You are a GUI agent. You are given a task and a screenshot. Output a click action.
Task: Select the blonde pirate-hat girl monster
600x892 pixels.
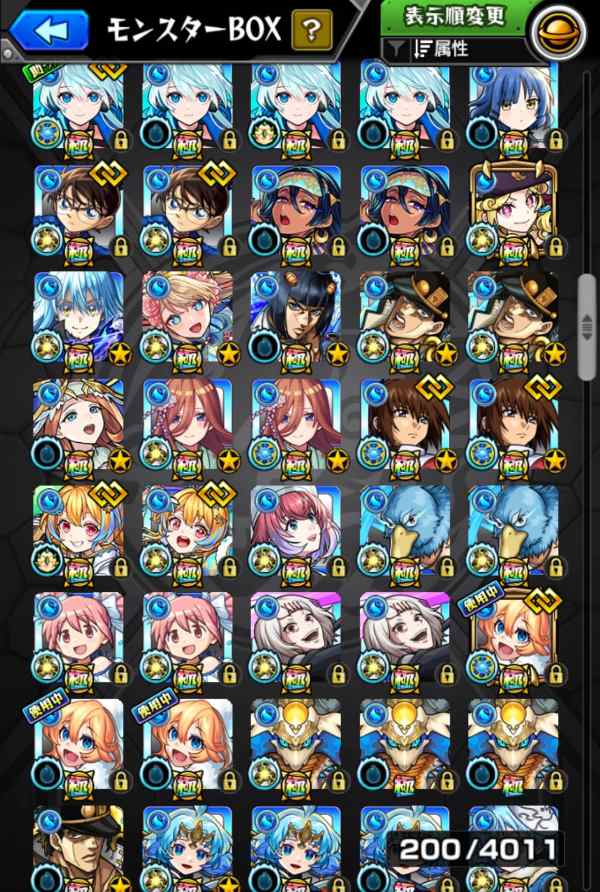point(512,212)
